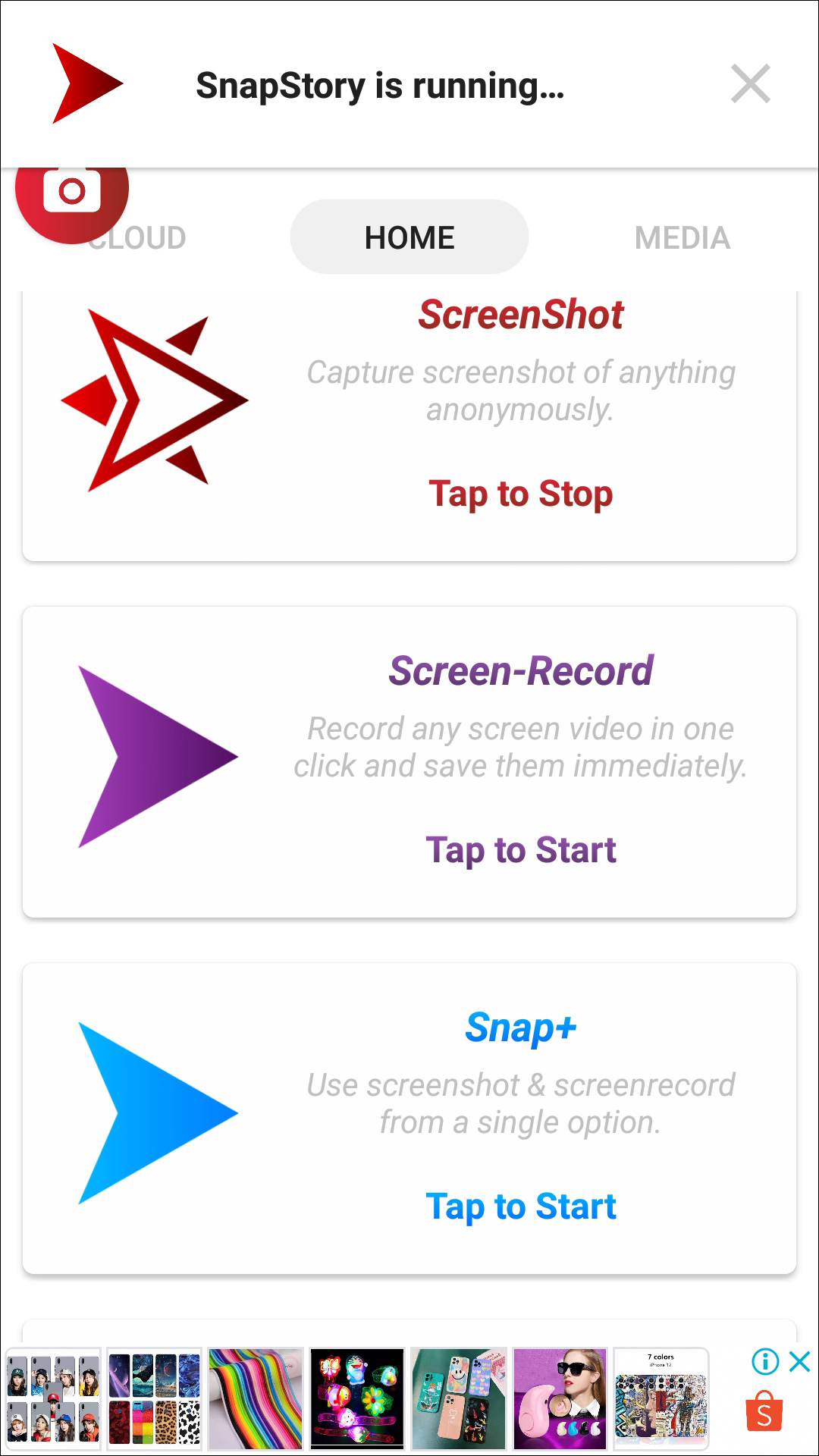
Task: Open the Shopee shopping bag ad link
Action: point(764,1411)
